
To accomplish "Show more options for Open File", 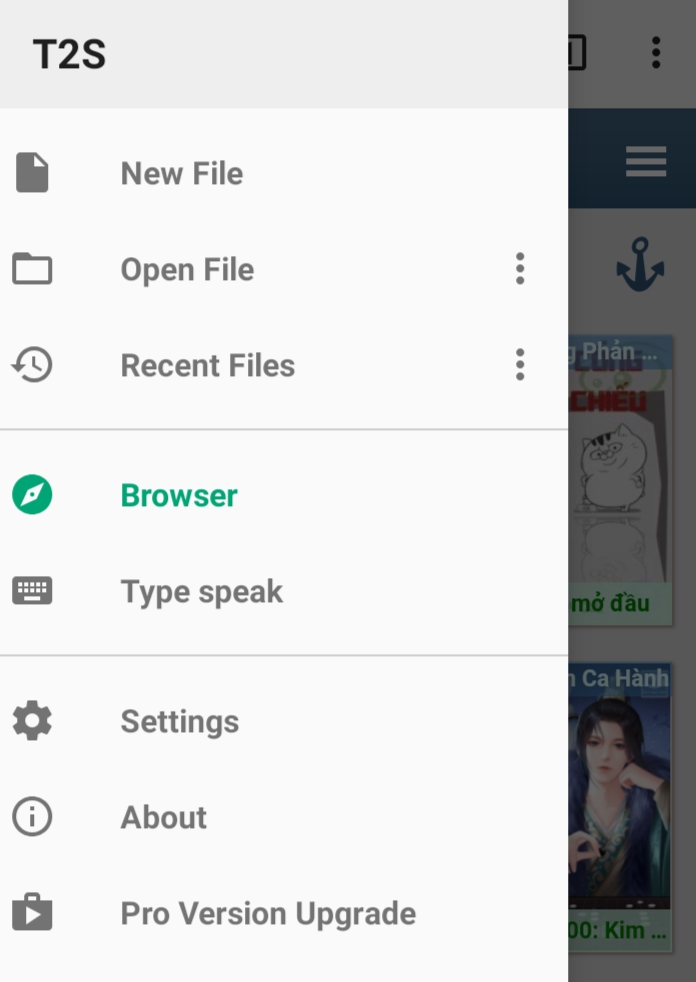I will tap(520, 269).
